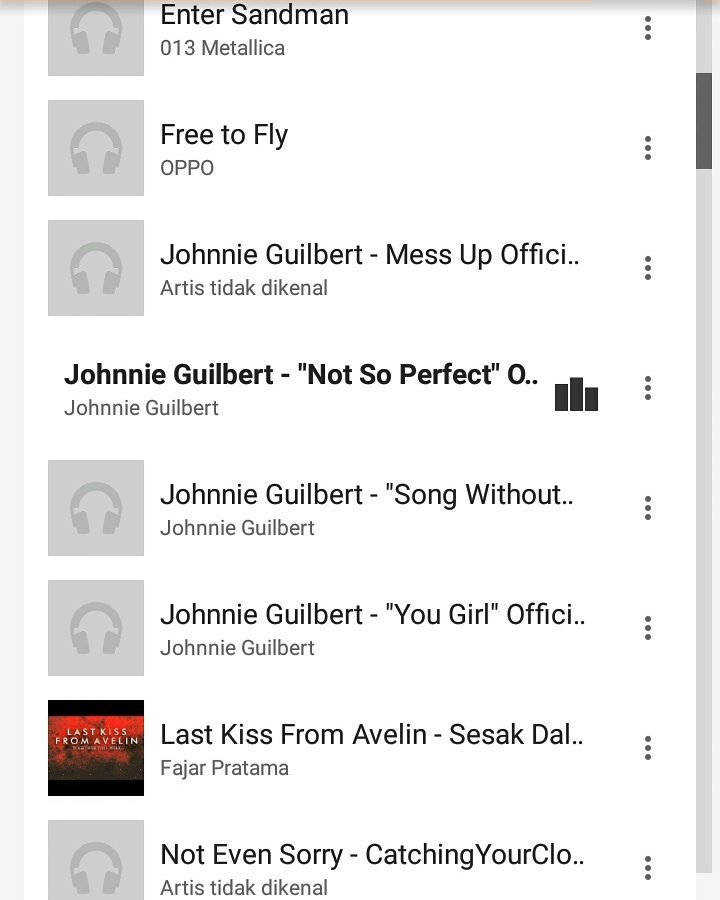
Task: Open overflow menu for Not Even Sorry
Action: click(648, 868)
